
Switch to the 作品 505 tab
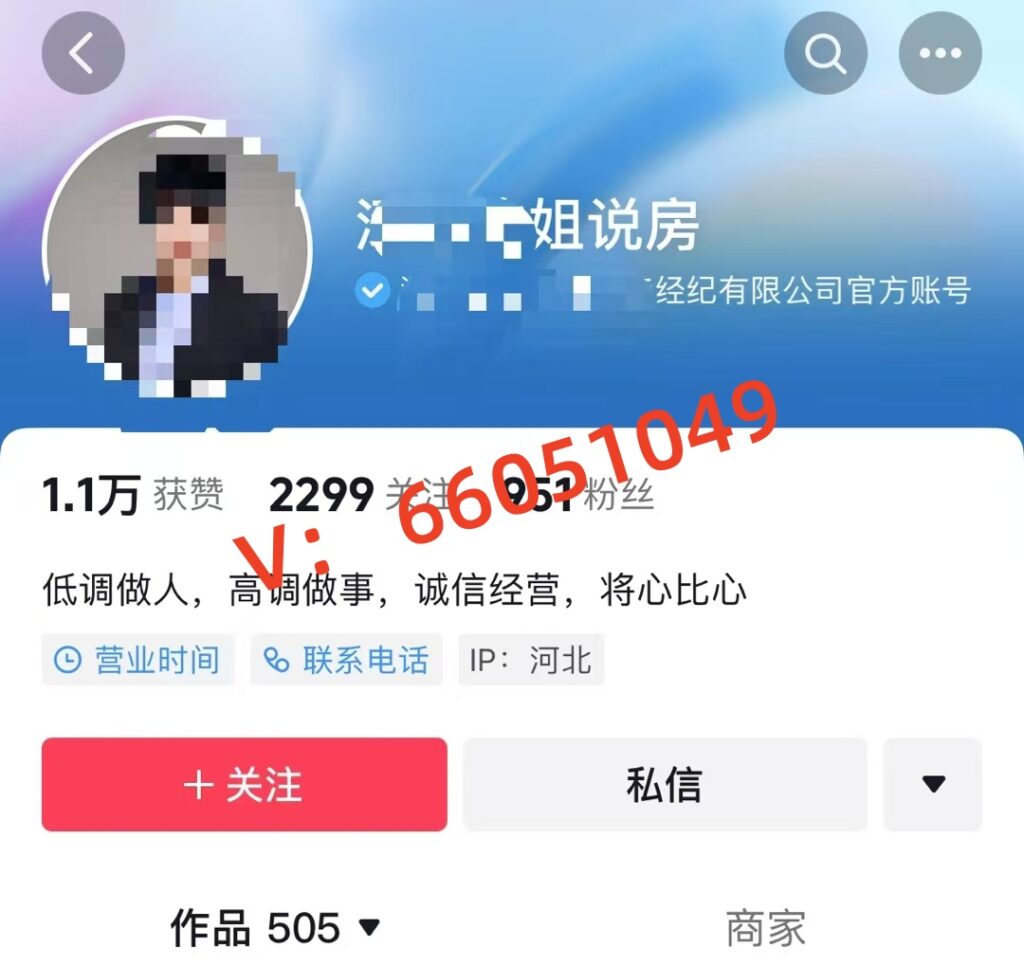[275, 928]
